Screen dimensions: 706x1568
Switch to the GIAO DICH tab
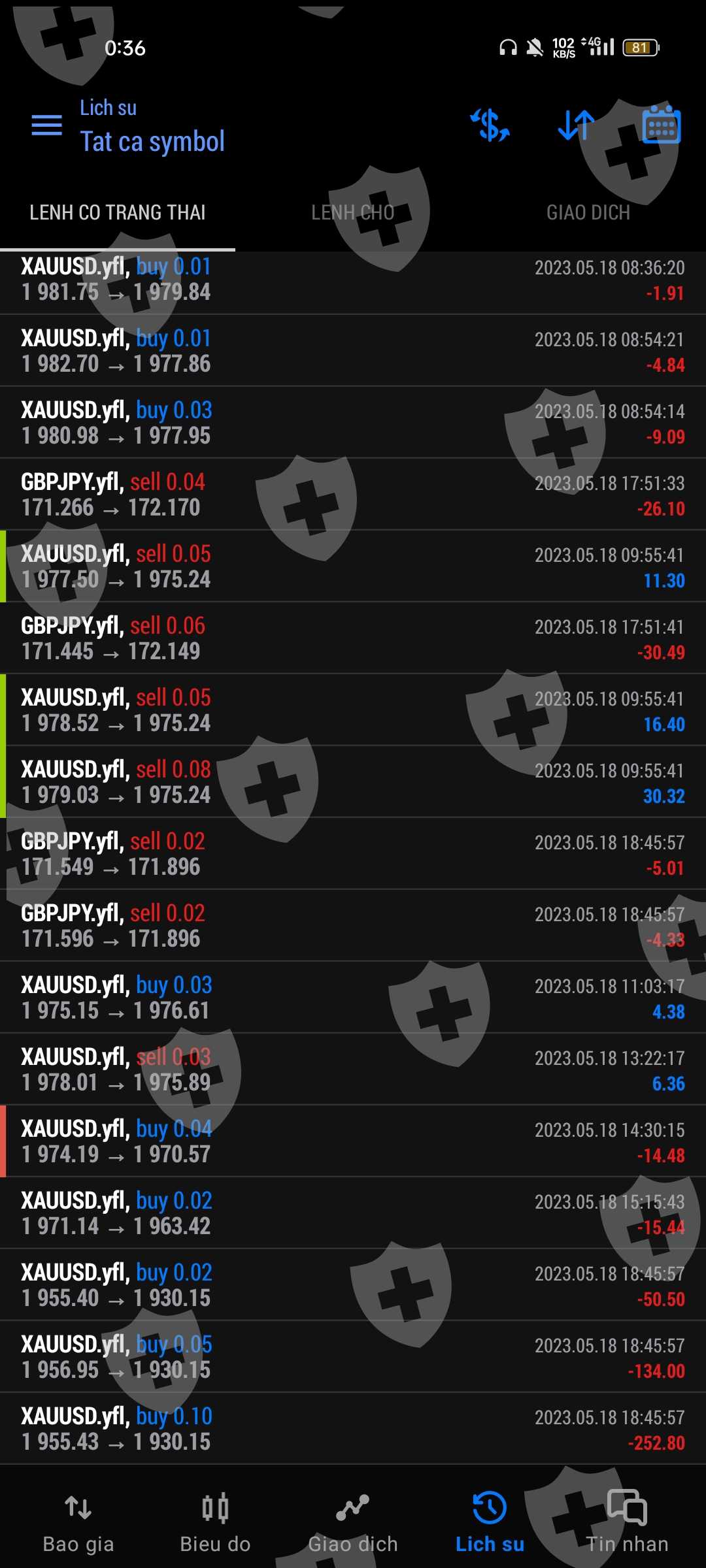pos(588,212)
